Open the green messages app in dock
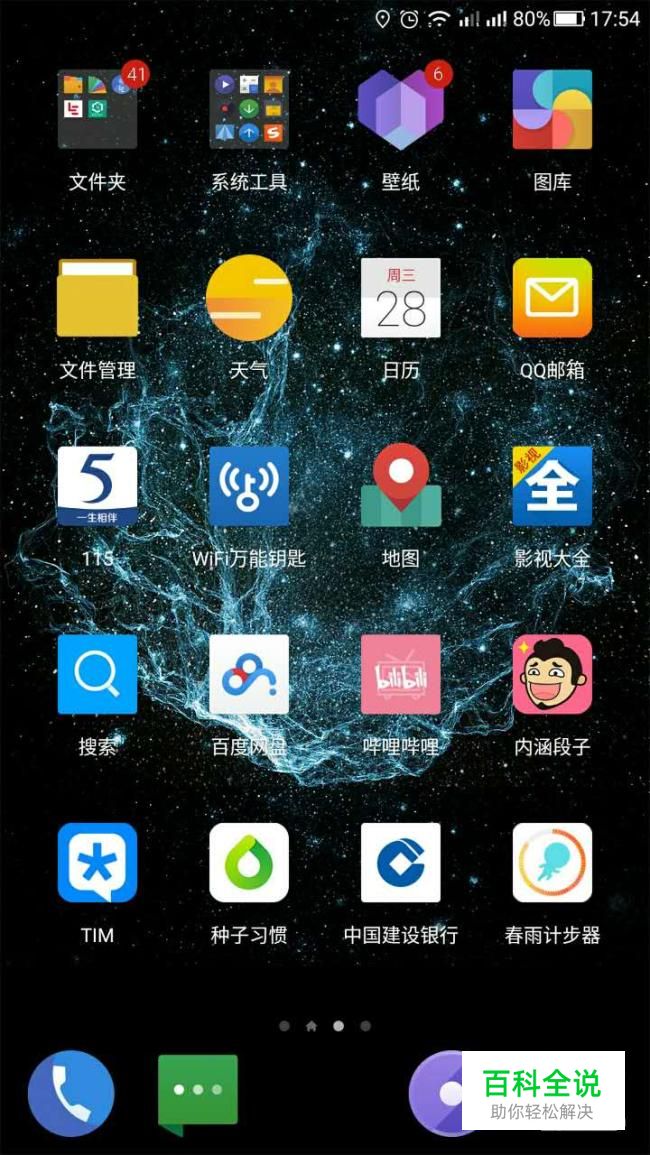 click(198, 1092)
